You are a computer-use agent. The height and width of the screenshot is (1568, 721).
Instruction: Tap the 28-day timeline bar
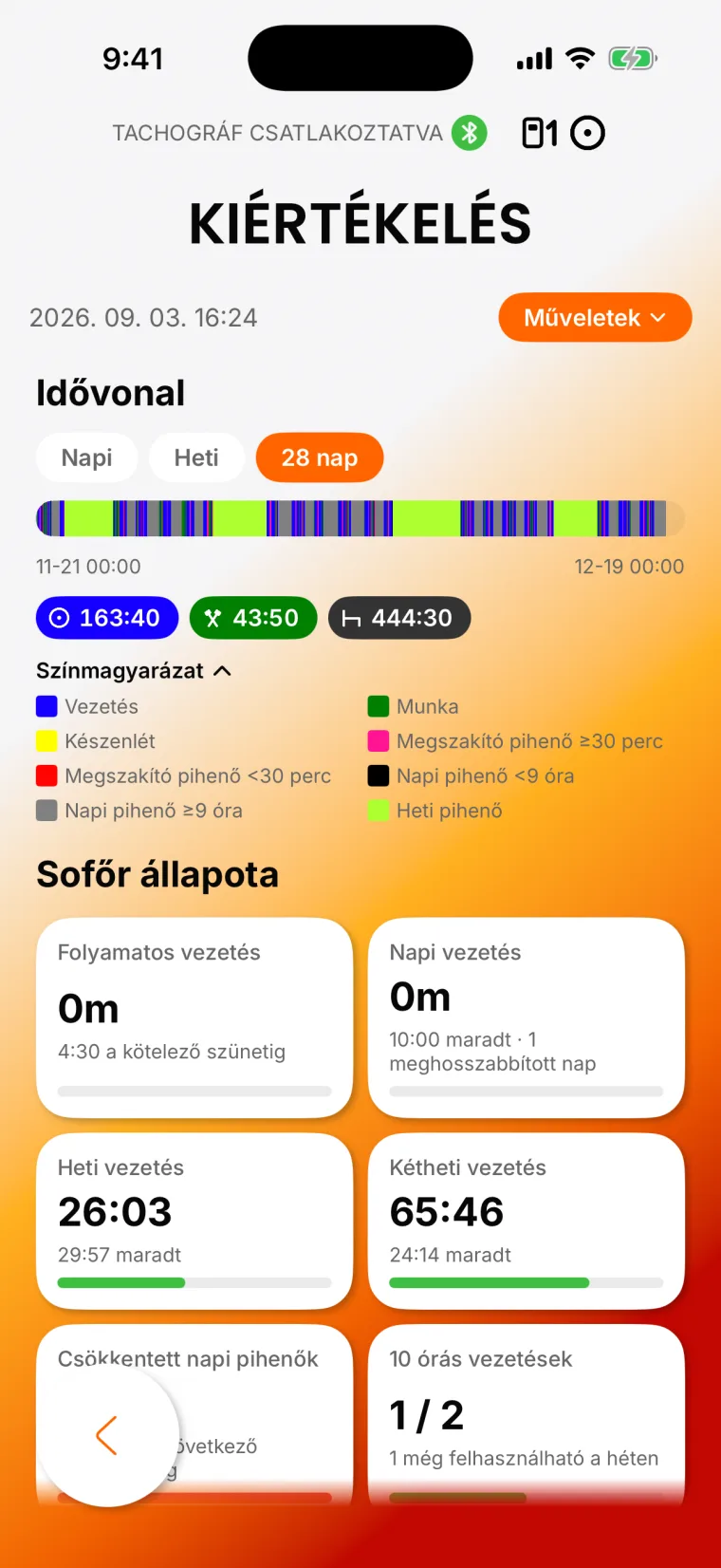[x=360, y=519]
